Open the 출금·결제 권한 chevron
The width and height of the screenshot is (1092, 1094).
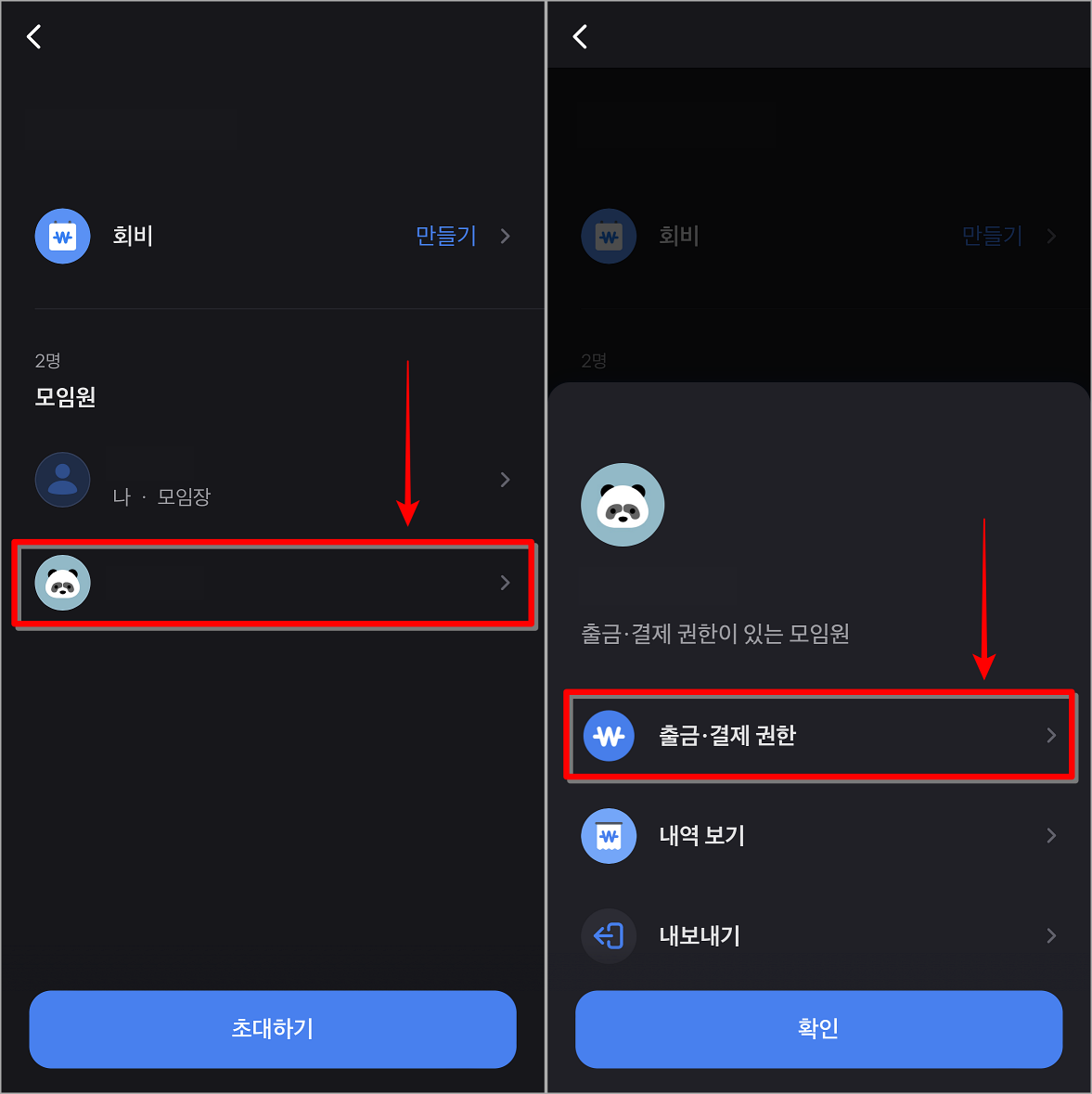tap(1051, 736)
